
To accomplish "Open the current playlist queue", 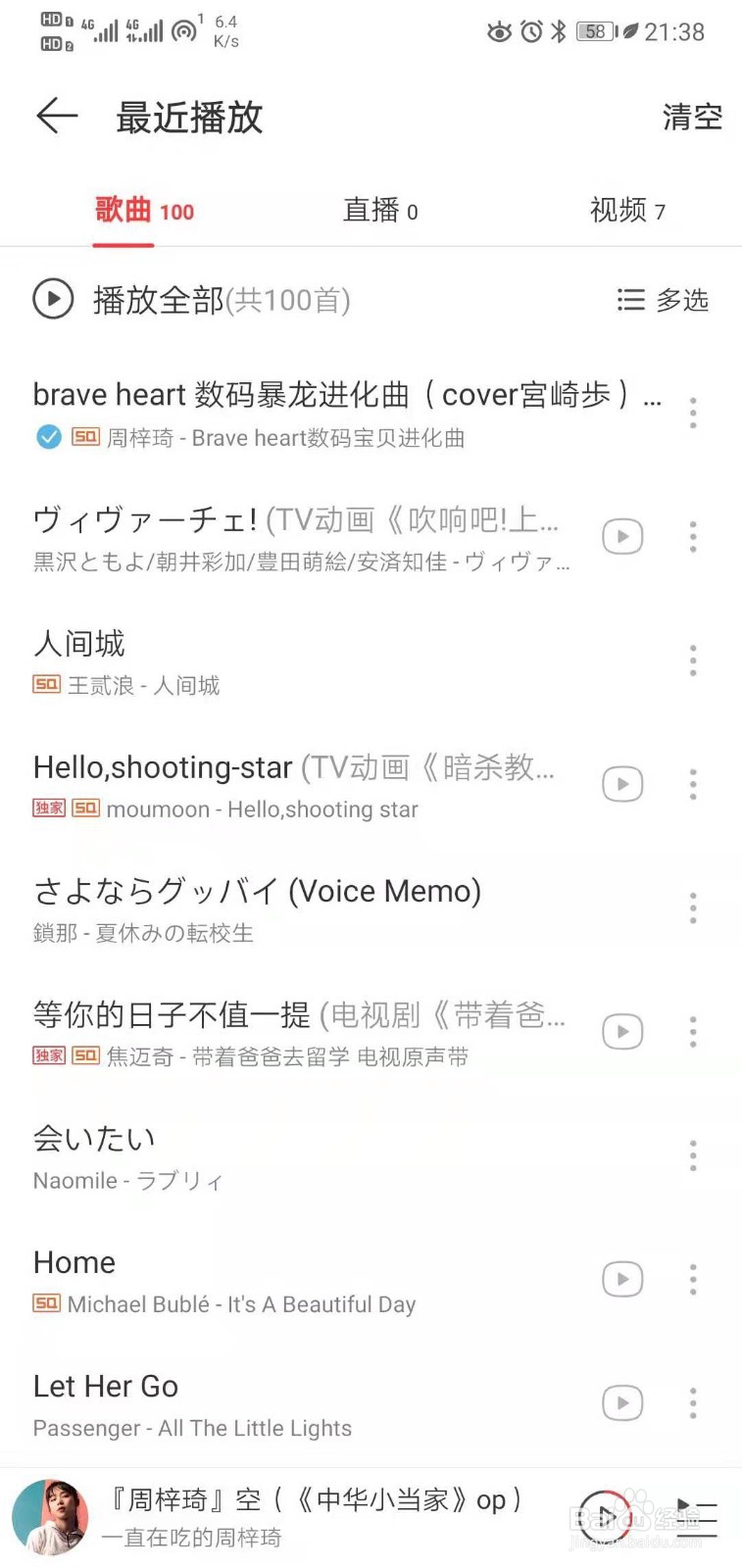I will click(698, 1517).
